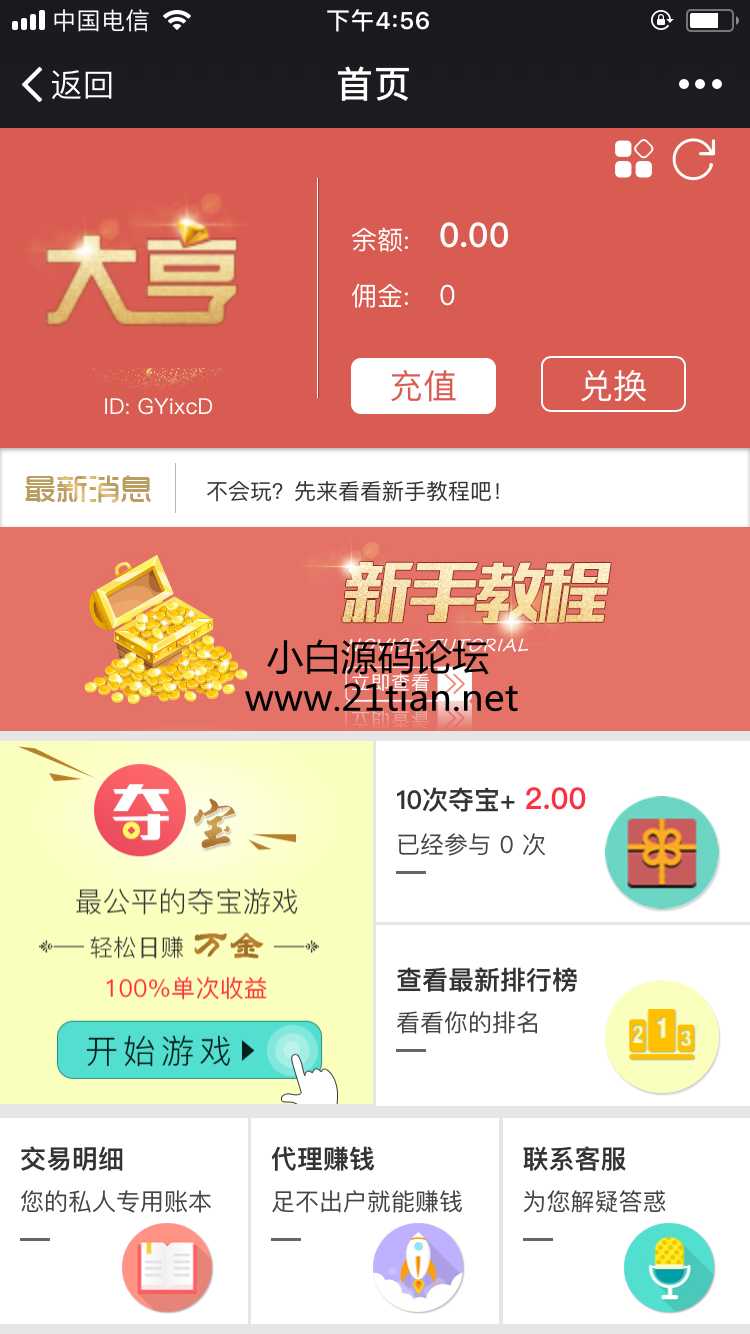Tap the 兑换 exchange button

(x=613, y=385)
